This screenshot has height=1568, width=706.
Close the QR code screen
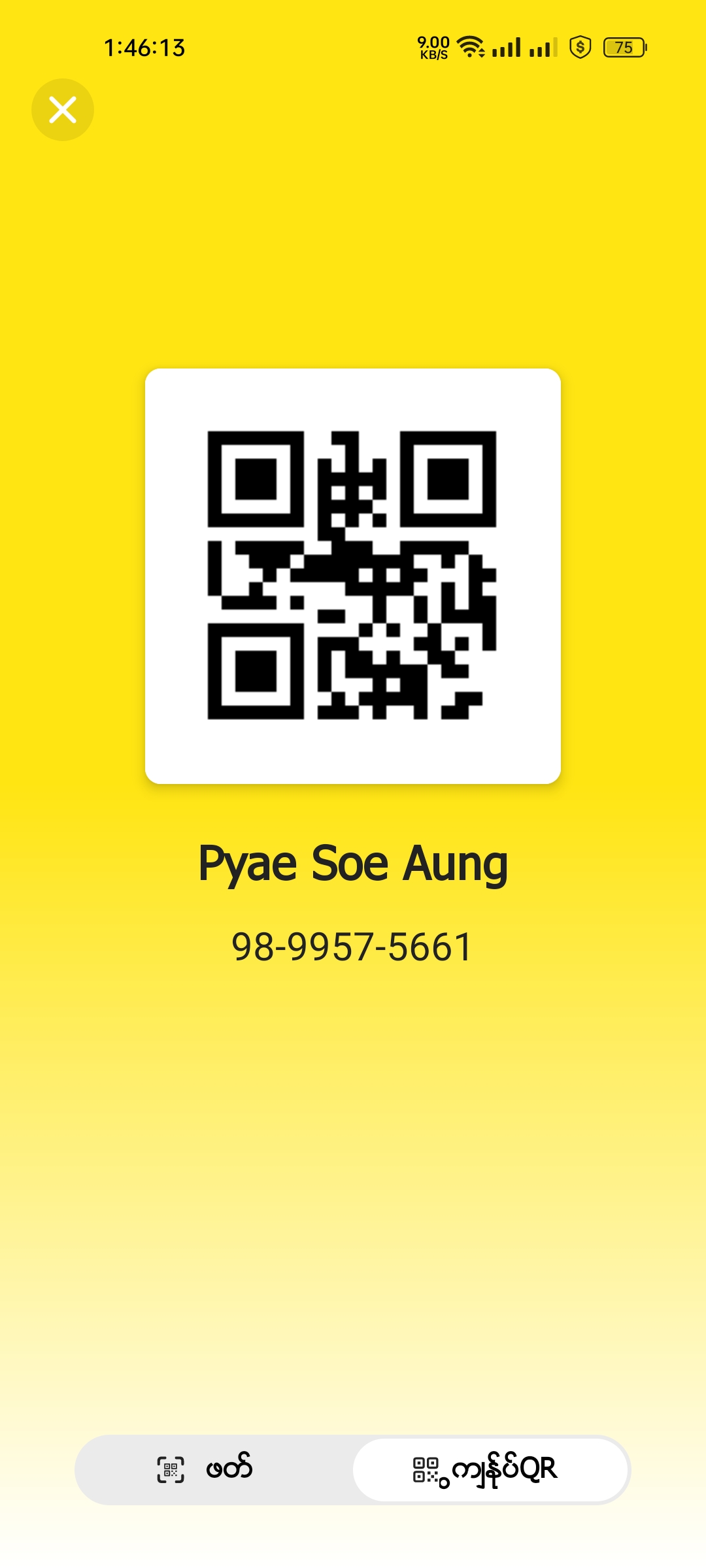pos(63,110)
